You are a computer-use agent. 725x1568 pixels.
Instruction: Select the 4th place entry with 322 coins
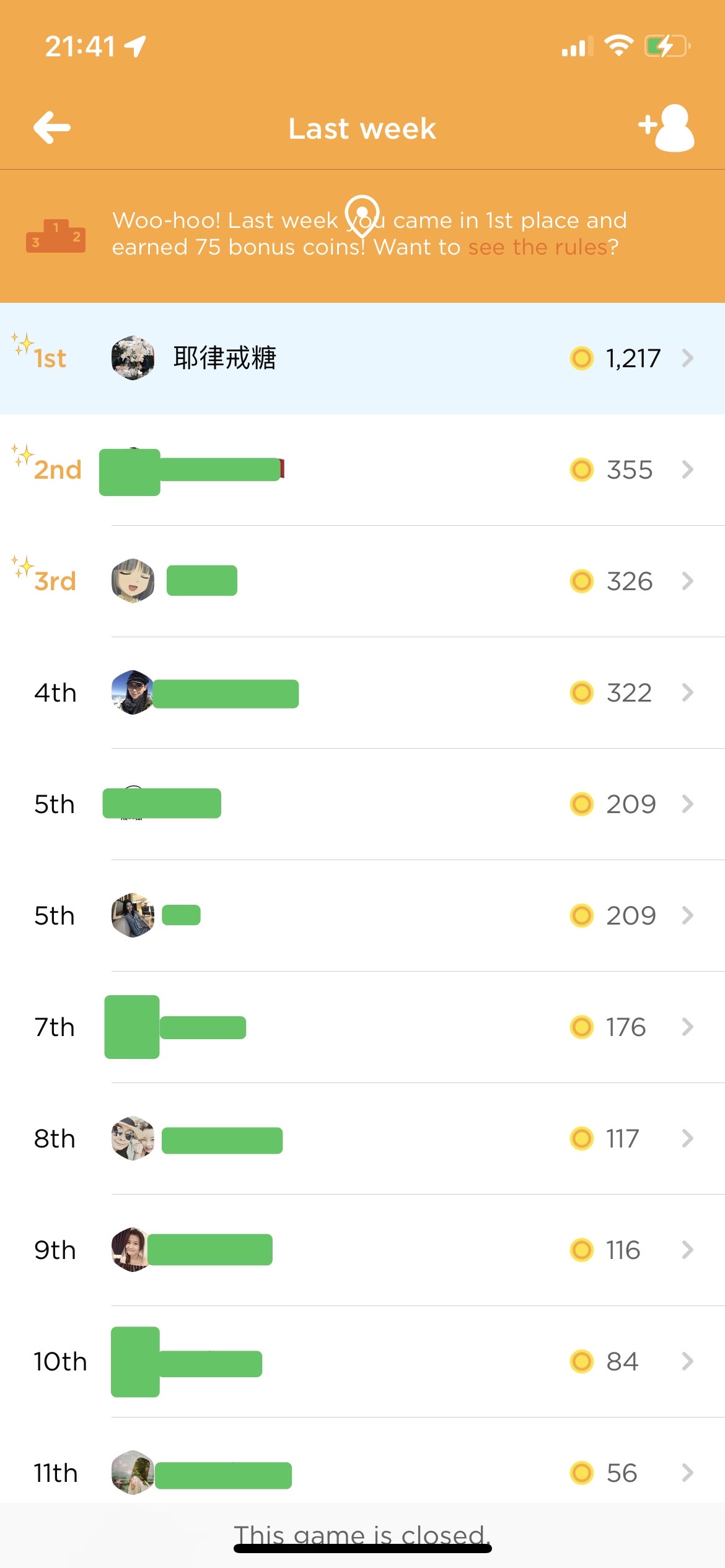(x=362, y=692)
